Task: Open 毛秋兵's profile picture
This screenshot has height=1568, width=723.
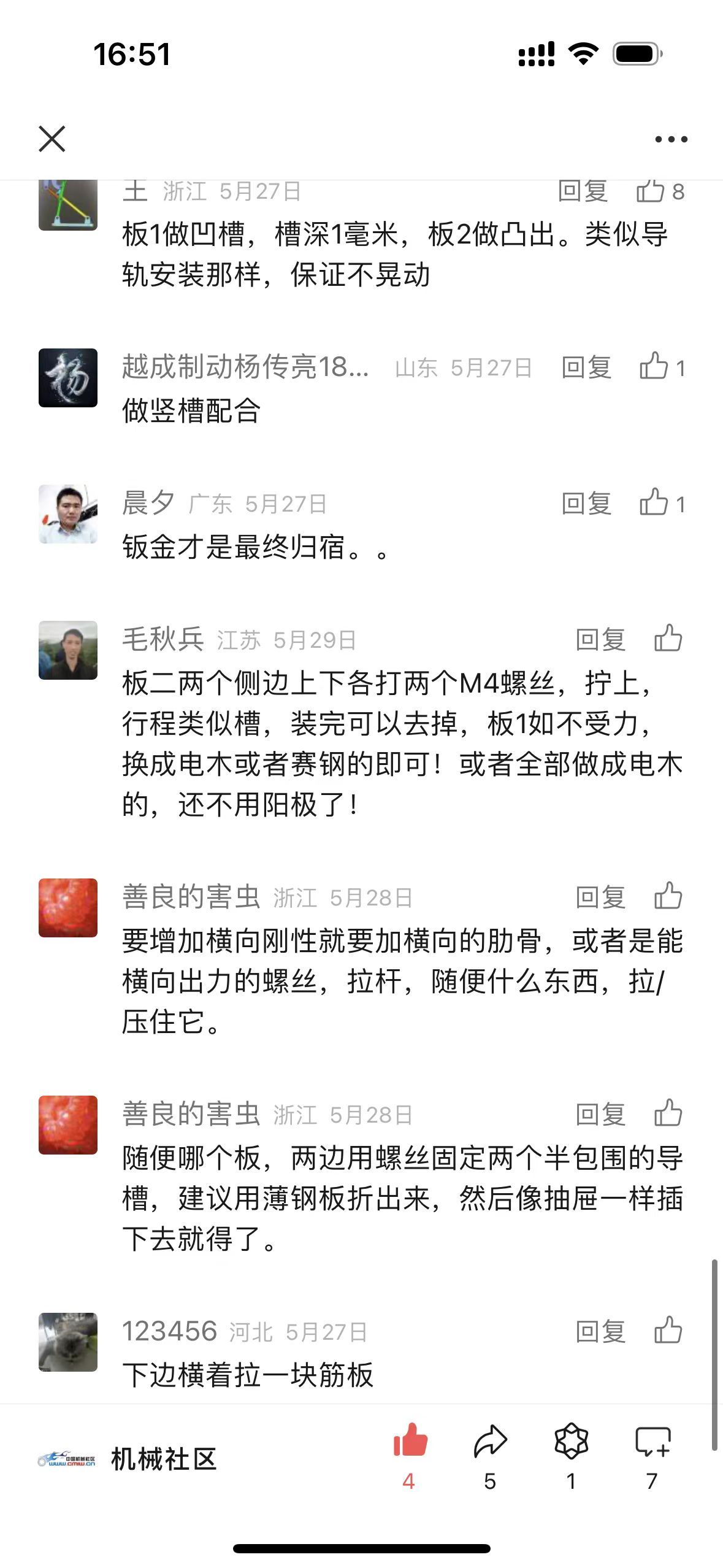Action: click(x=68, y=650)
